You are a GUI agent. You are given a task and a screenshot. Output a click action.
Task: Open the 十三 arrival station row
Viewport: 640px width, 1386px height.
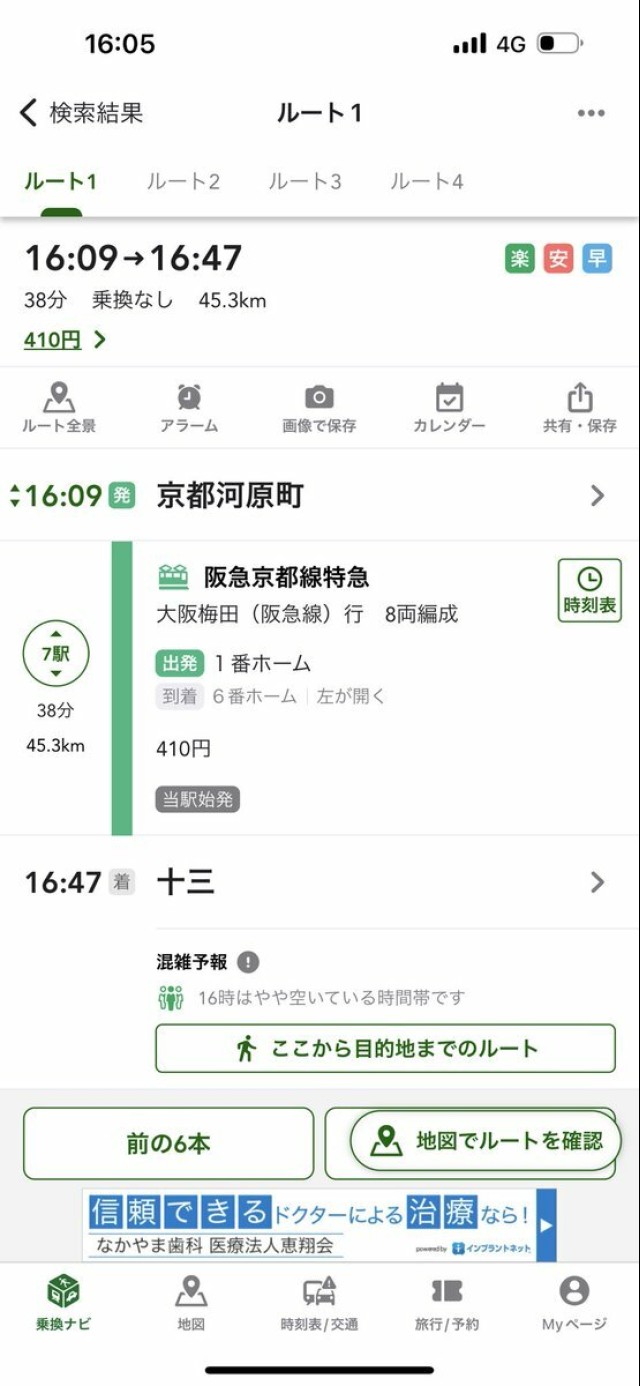[x=320, y=882]
